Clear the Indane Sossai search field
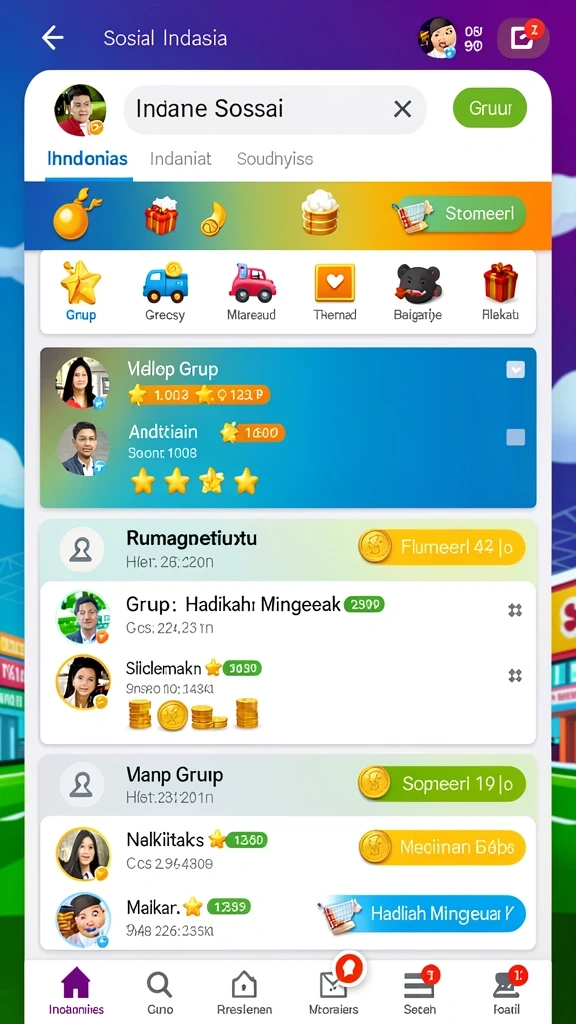The height and width of the screenshot is (1024, 576). [402, 109]
